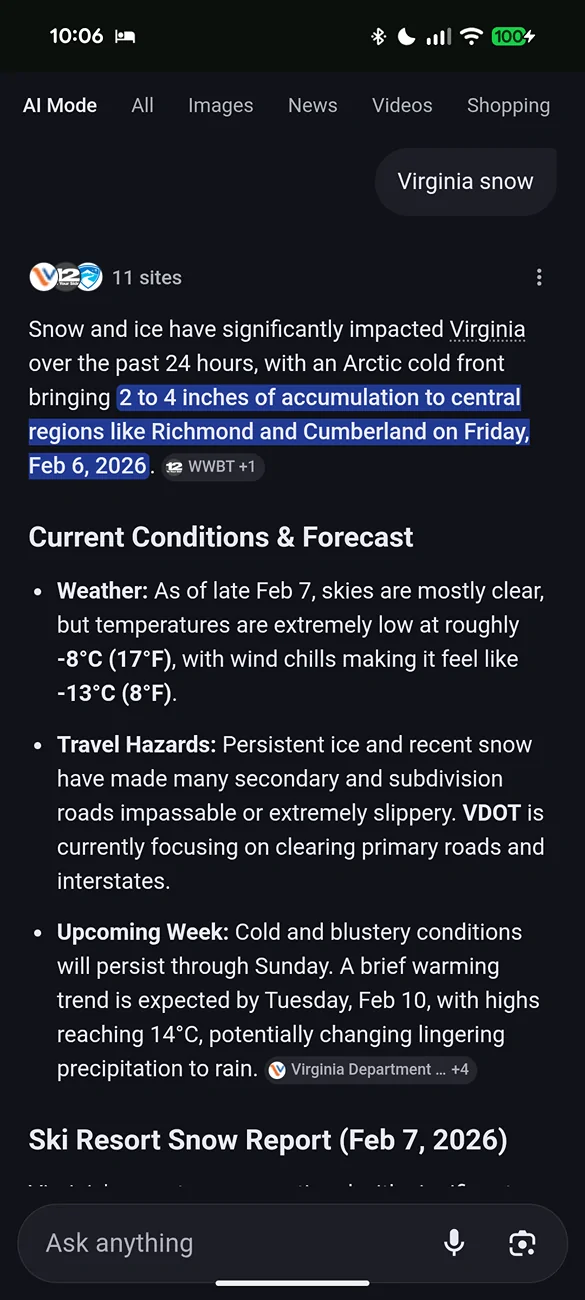Start voice input with the microphone
The height and width of the screenshot is (1300, 585).
pyautogui.click(x=454, y=1243)
